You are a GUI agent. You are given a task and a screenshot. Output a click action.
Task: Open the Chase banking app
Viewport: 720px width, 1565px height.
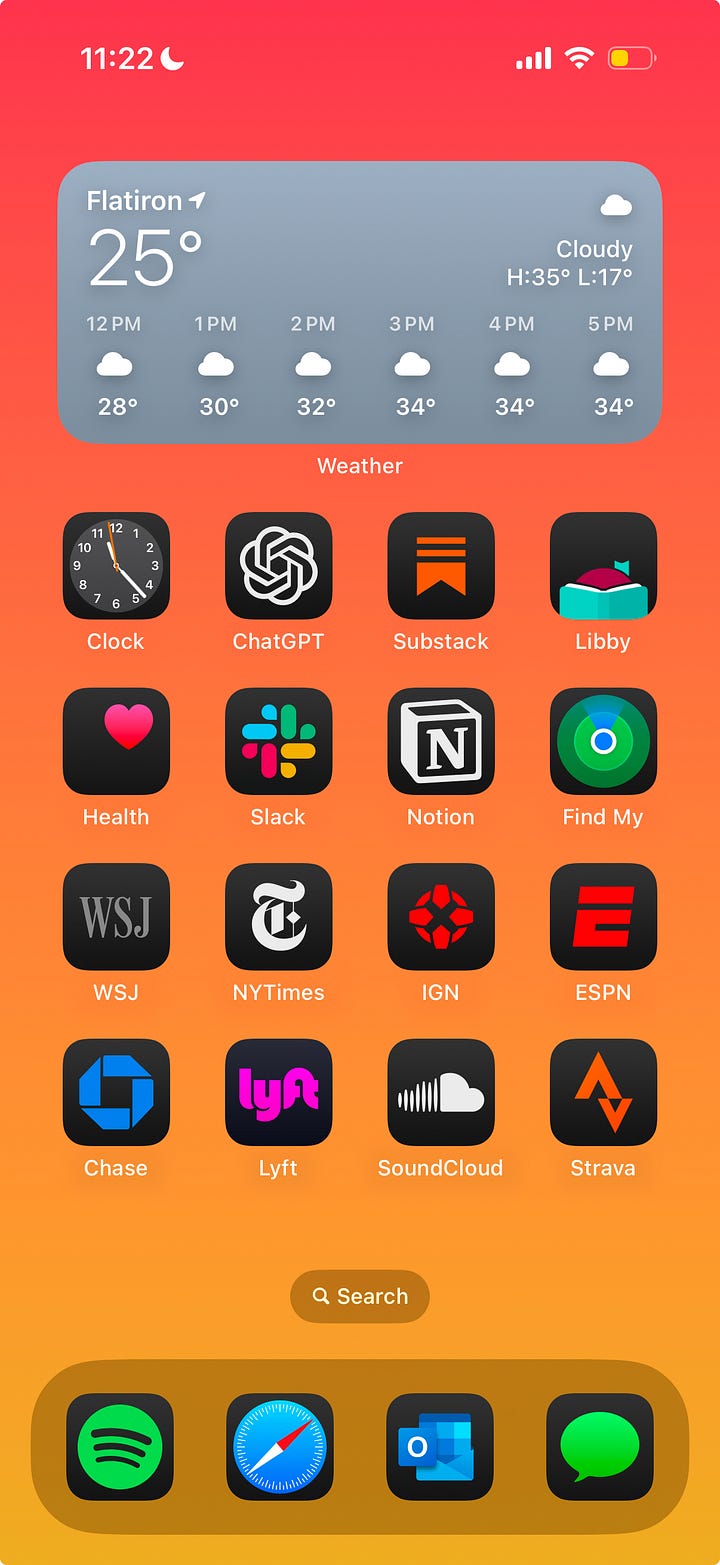pos(116,1092)
